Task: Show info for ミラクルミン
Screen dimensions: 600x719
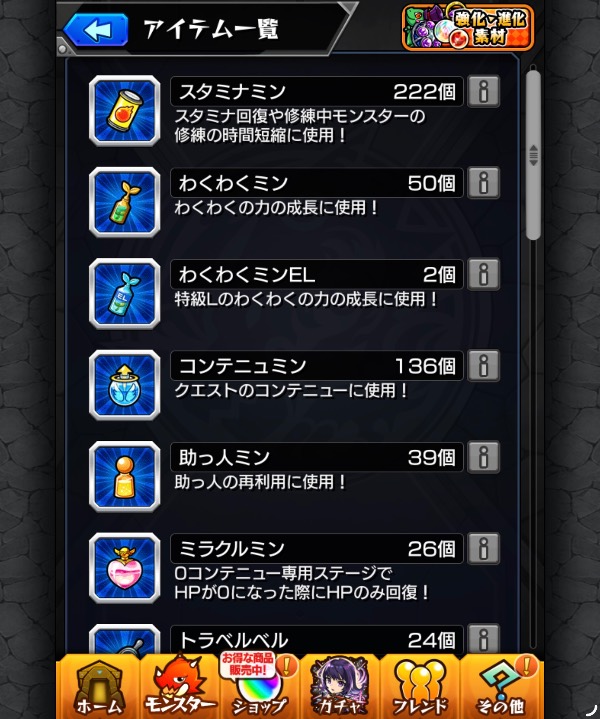Action: click(x=483, y=548)
